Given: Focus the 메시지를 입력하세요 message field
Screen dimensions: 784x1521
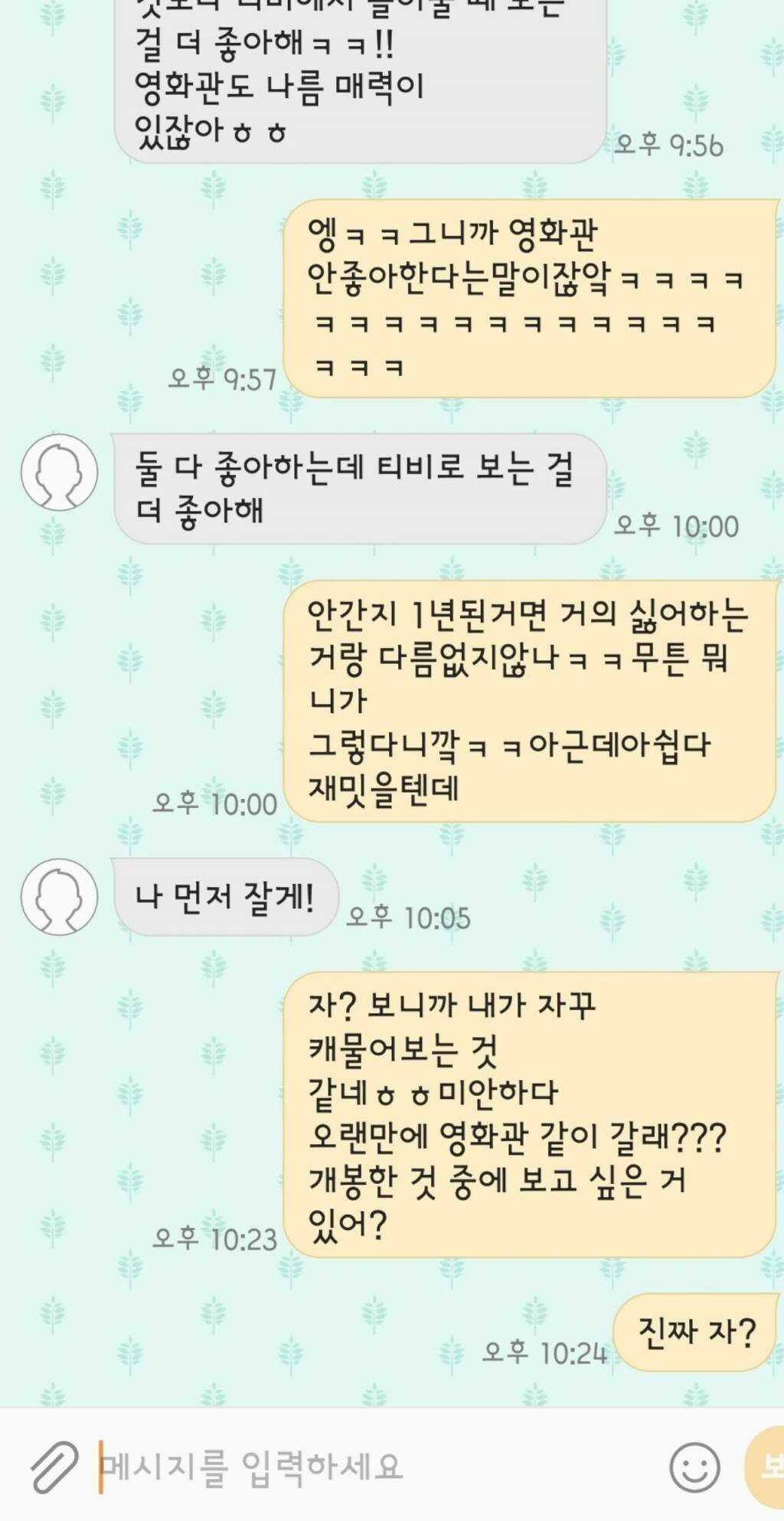Looking at the screenshot, I should click(x=367, y=1467).
